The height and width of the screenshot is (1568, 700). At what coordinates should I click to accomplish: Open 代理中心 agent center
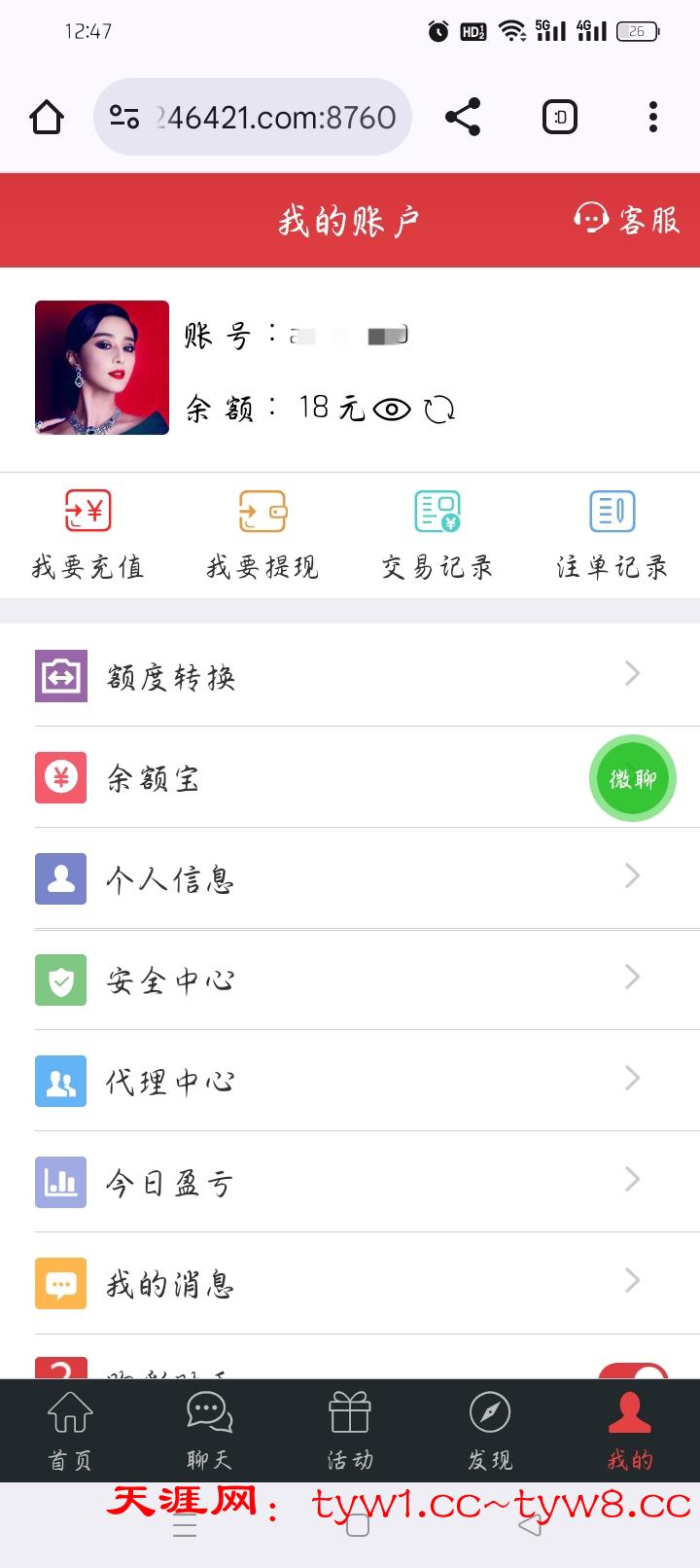click(x=350, y=1081)
